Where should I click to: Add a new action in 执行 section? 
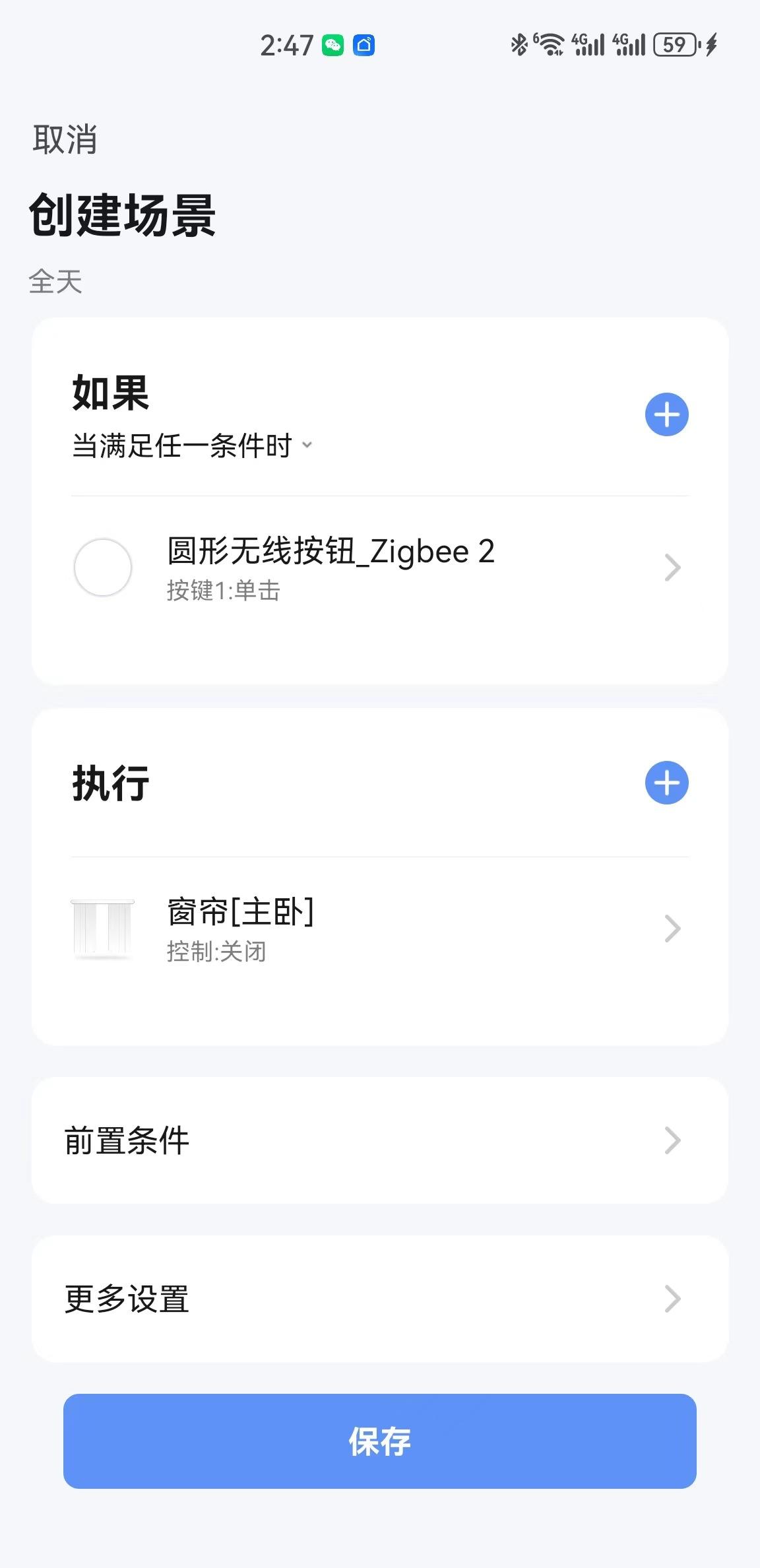[x=666, y=783]
